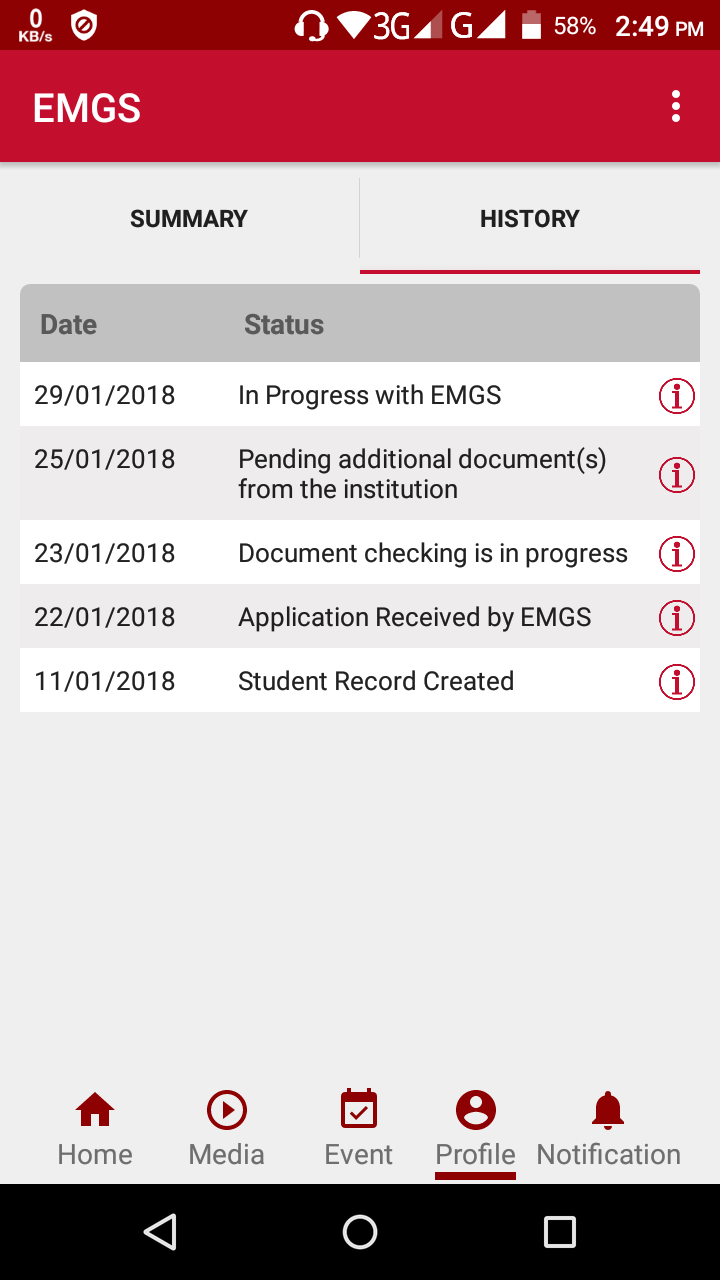View info for Student Record Created

pyautogui.click(x=677, y=682)
